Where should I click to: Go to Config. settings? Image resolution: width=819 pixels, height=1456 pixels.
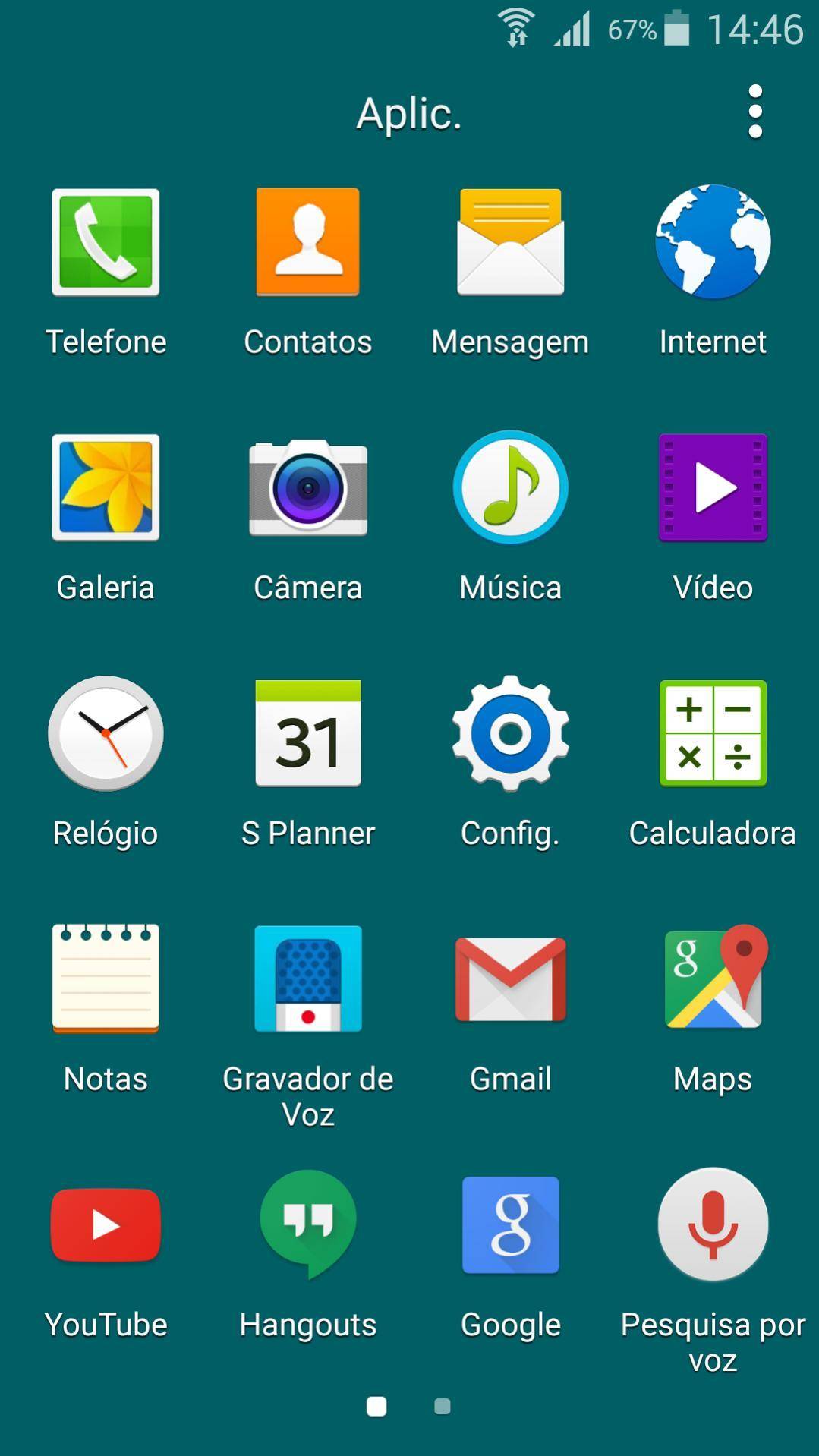click(510, 733)
